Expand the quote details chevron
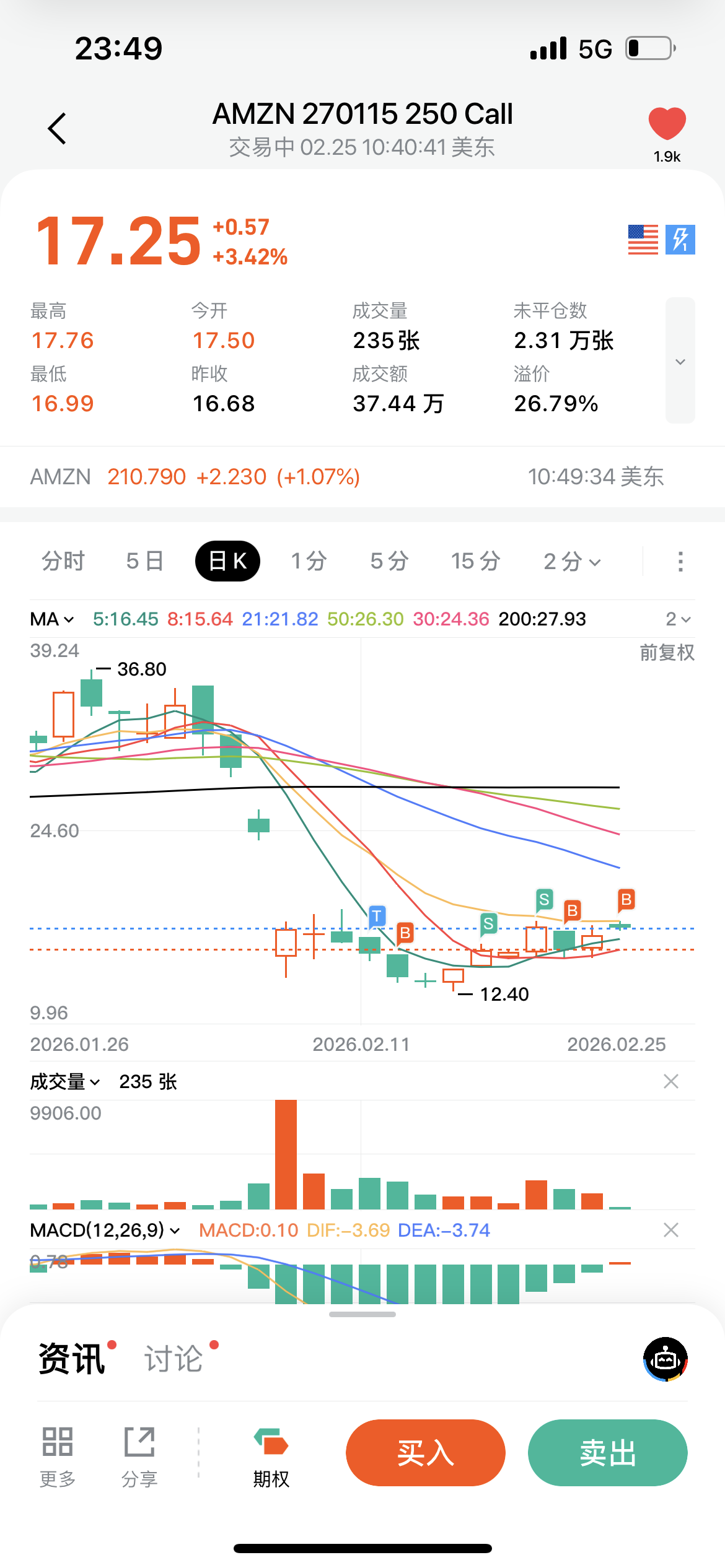725x1568 pixels. click(680, 361)
